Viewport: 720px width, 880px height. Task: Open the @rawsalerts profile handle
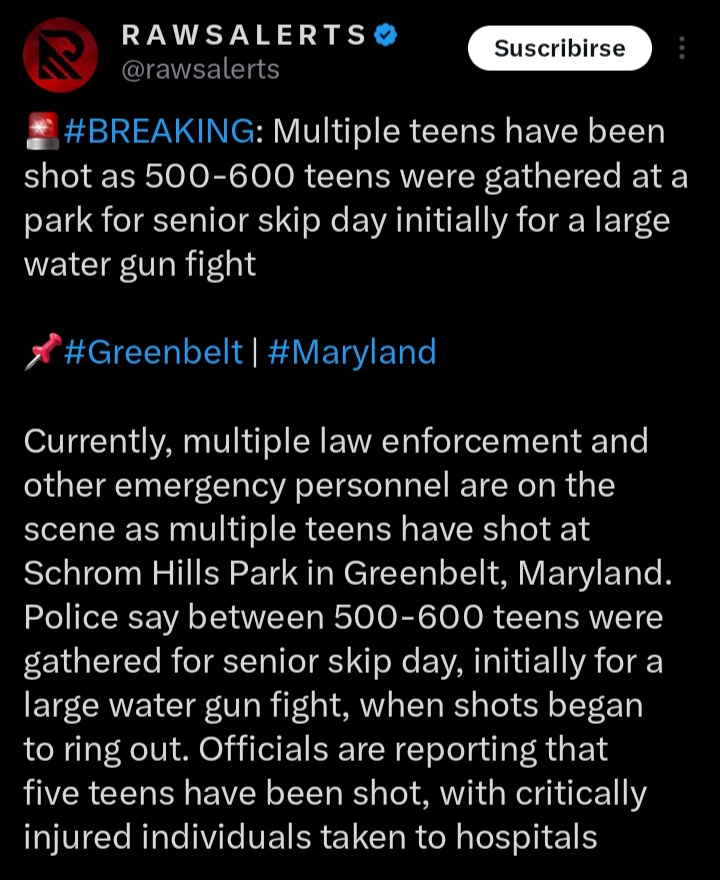200,69
